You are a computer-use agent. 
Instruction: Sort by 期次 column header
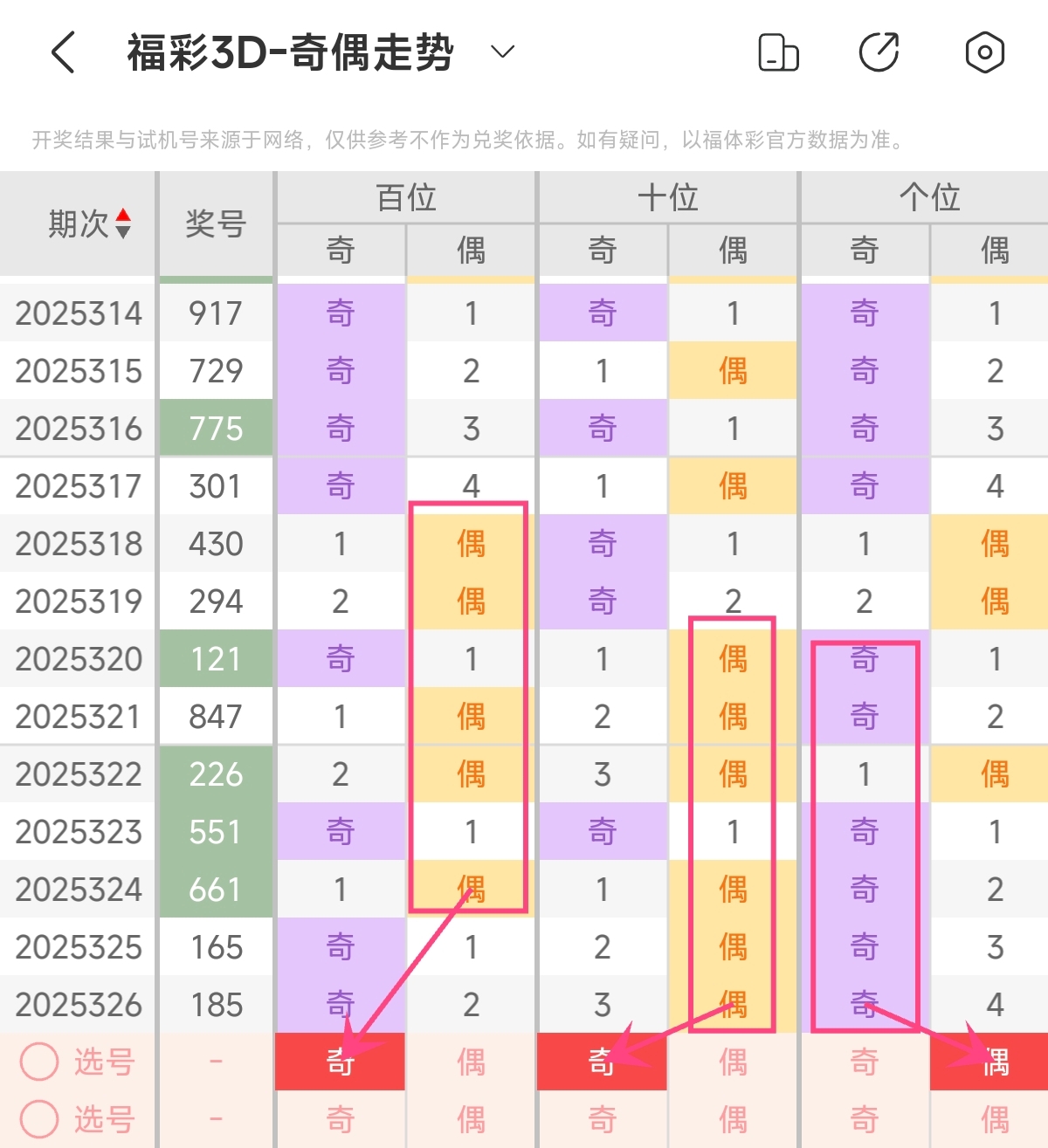point(88,224)
